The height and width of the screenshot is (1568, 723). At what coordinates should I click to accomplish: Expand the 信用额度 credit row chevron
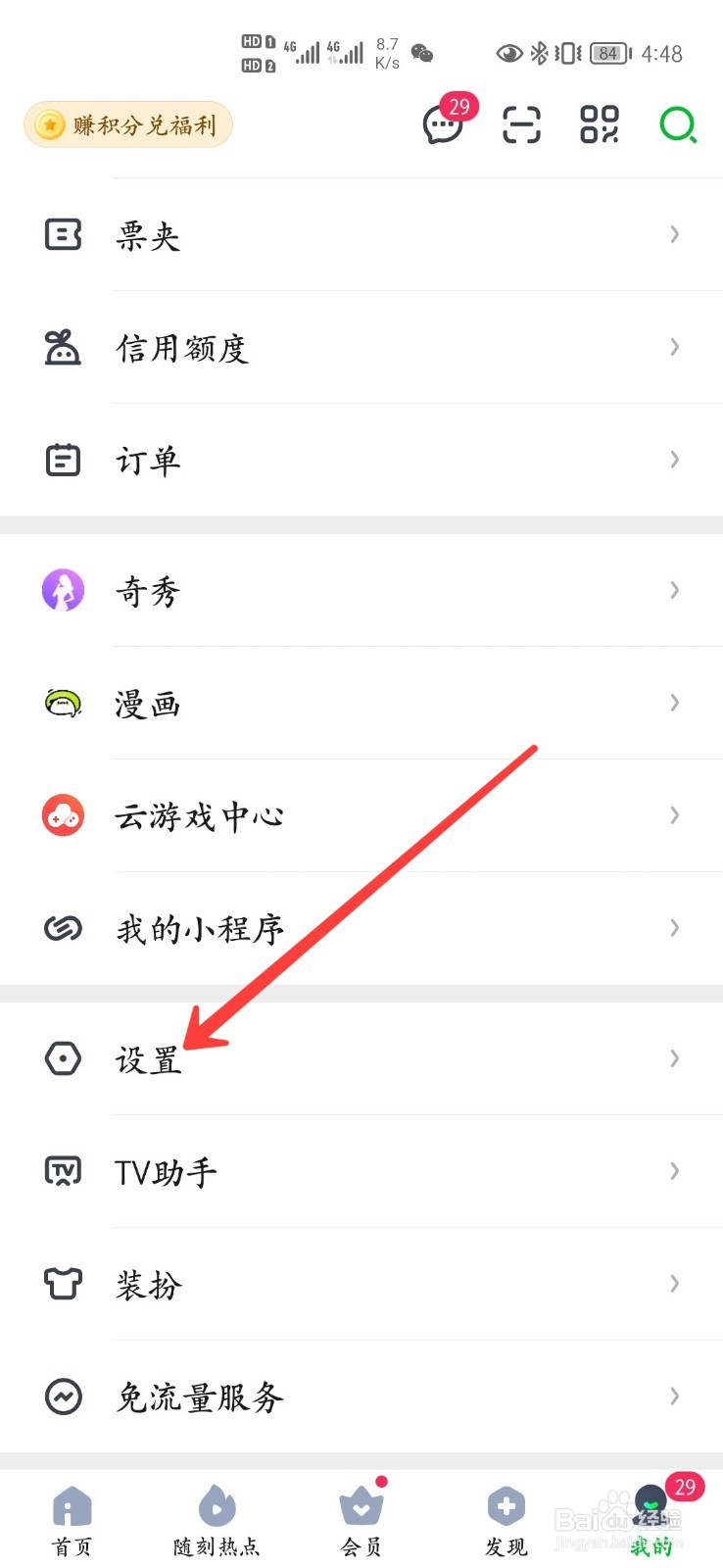(674, 347)
